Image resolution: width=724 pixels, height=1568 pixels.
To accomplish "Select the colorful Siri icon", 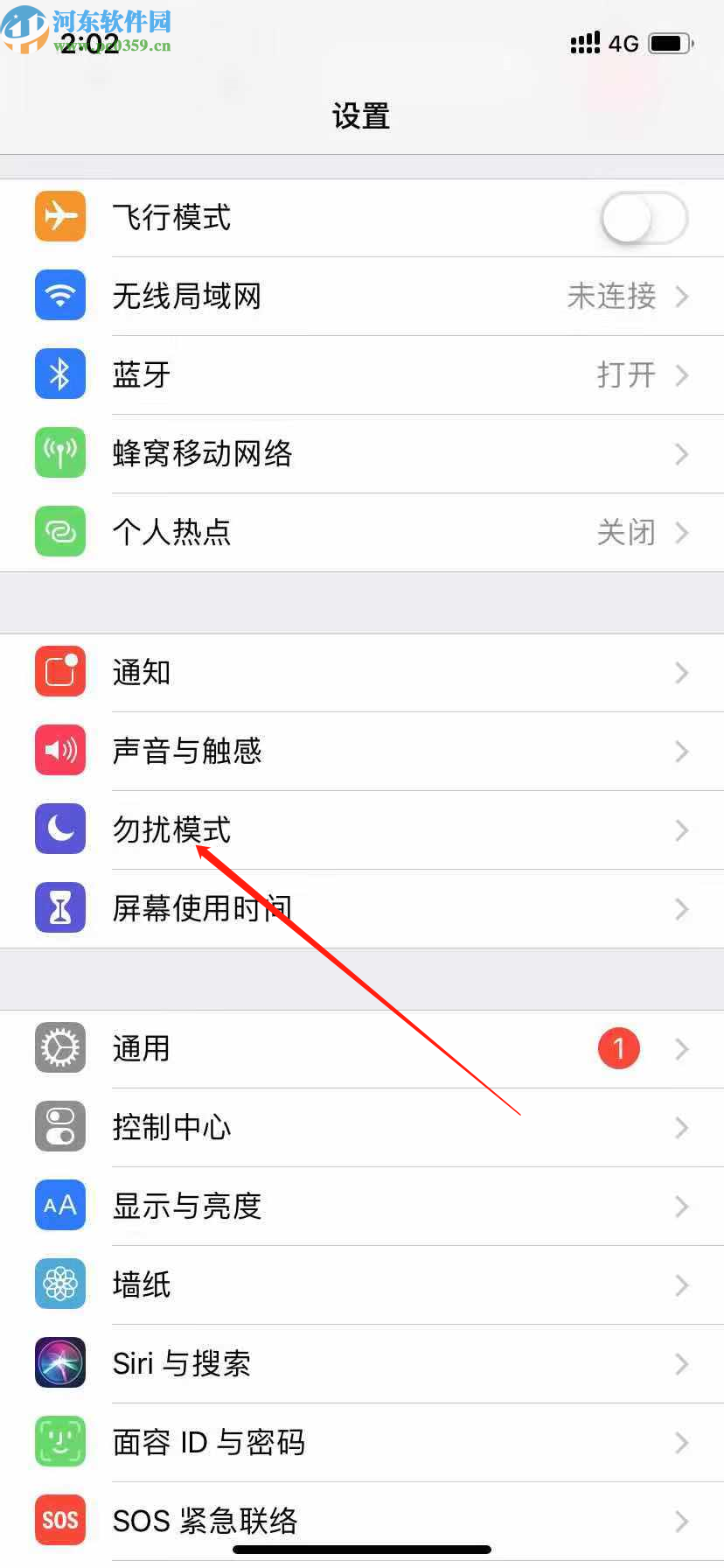I will point(59,1362).
